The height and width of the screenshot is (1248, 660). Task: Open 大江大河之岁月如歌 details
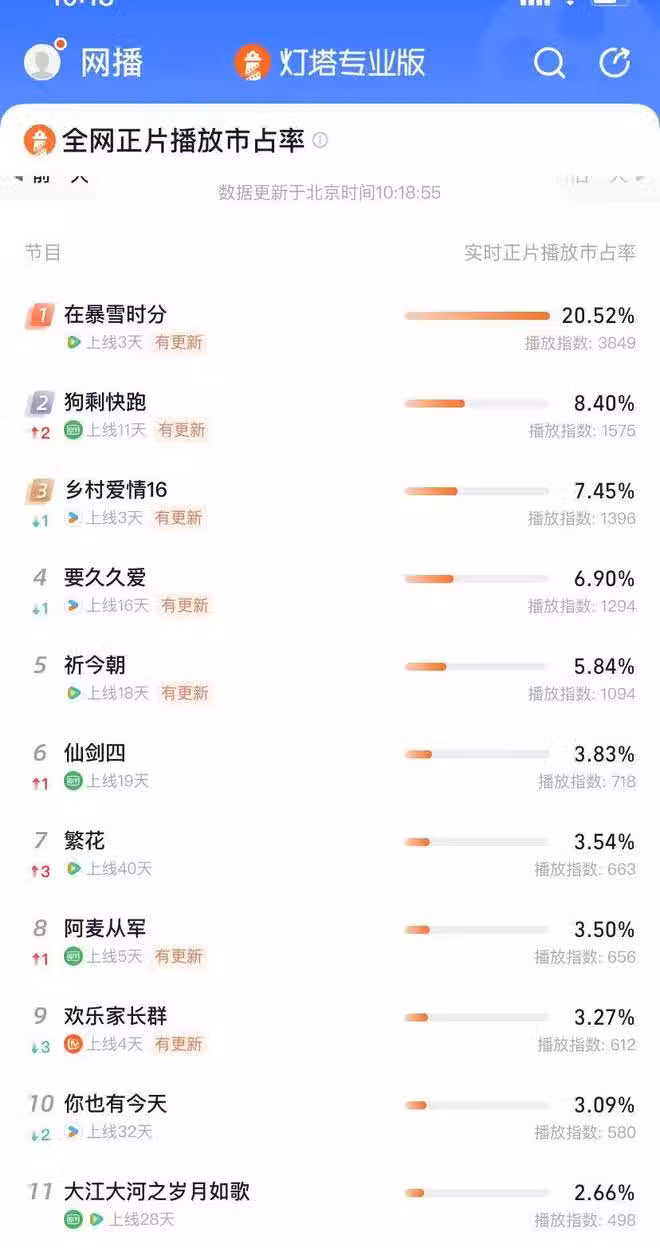click(x=330, y=1205)
